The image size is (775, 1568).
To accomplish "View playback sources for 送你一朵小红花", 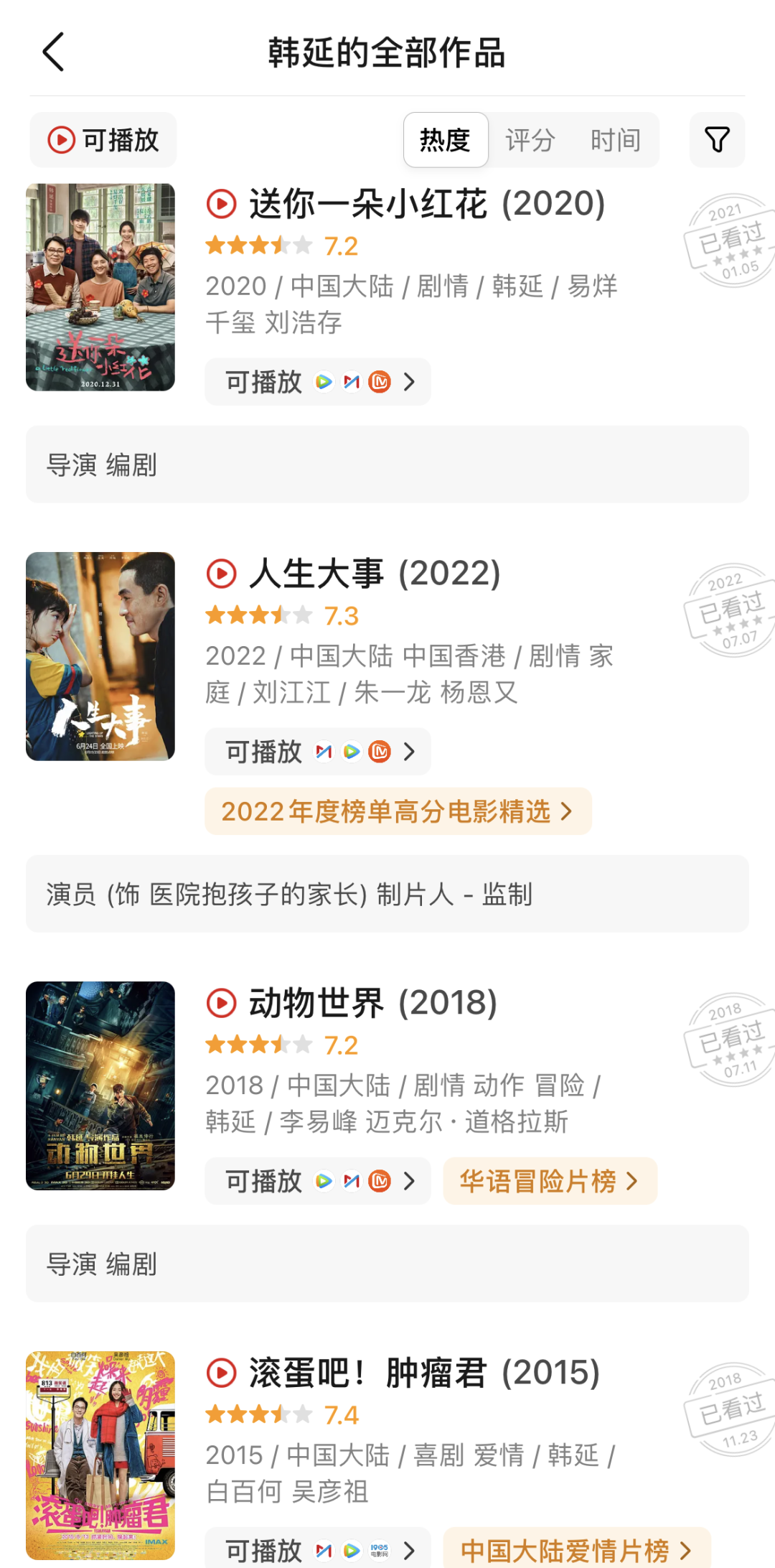I will 318,382.
